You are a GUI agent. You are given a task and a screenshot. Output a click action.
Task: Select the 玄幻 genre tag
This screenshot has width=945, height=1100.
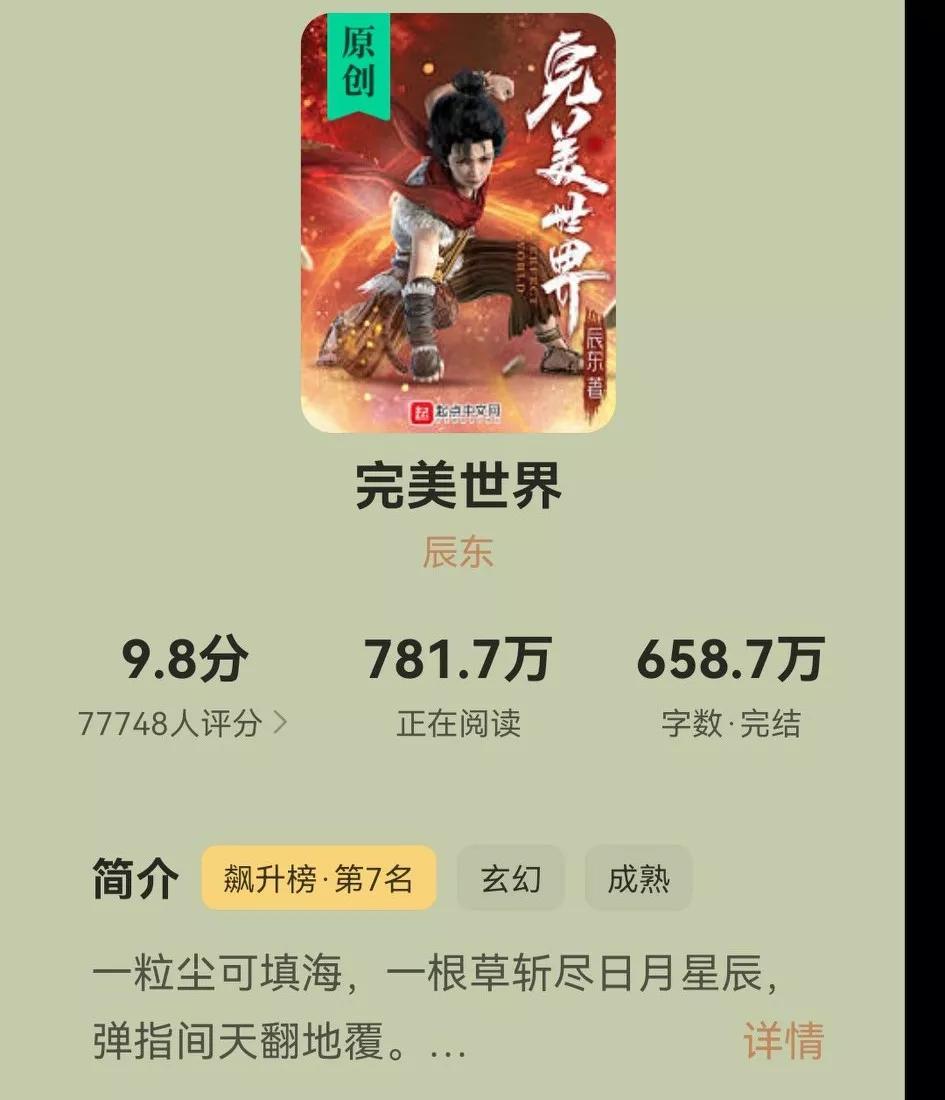[511, 879]
